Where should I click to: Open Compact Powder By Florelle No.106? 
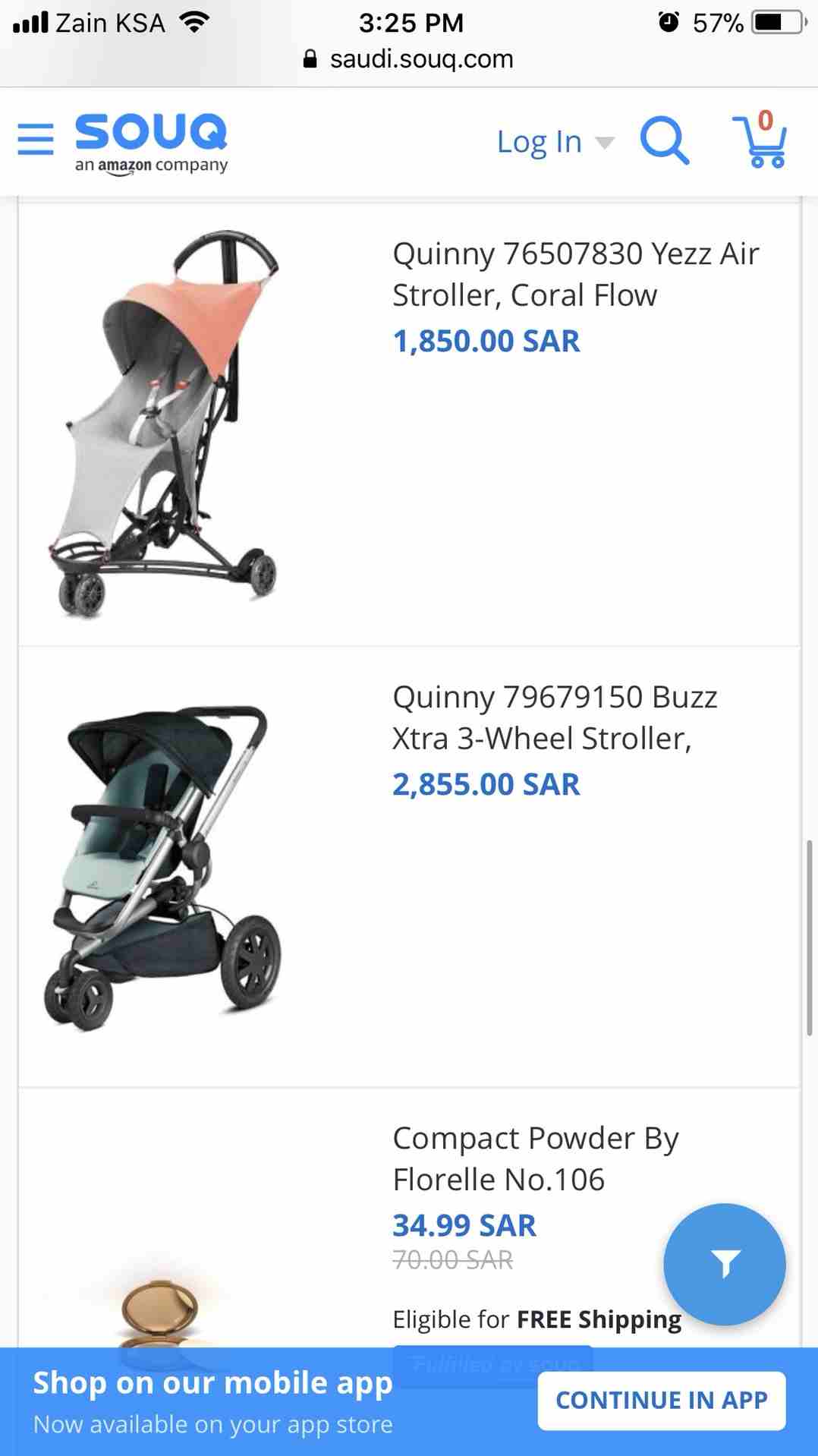click(535, 1158)
